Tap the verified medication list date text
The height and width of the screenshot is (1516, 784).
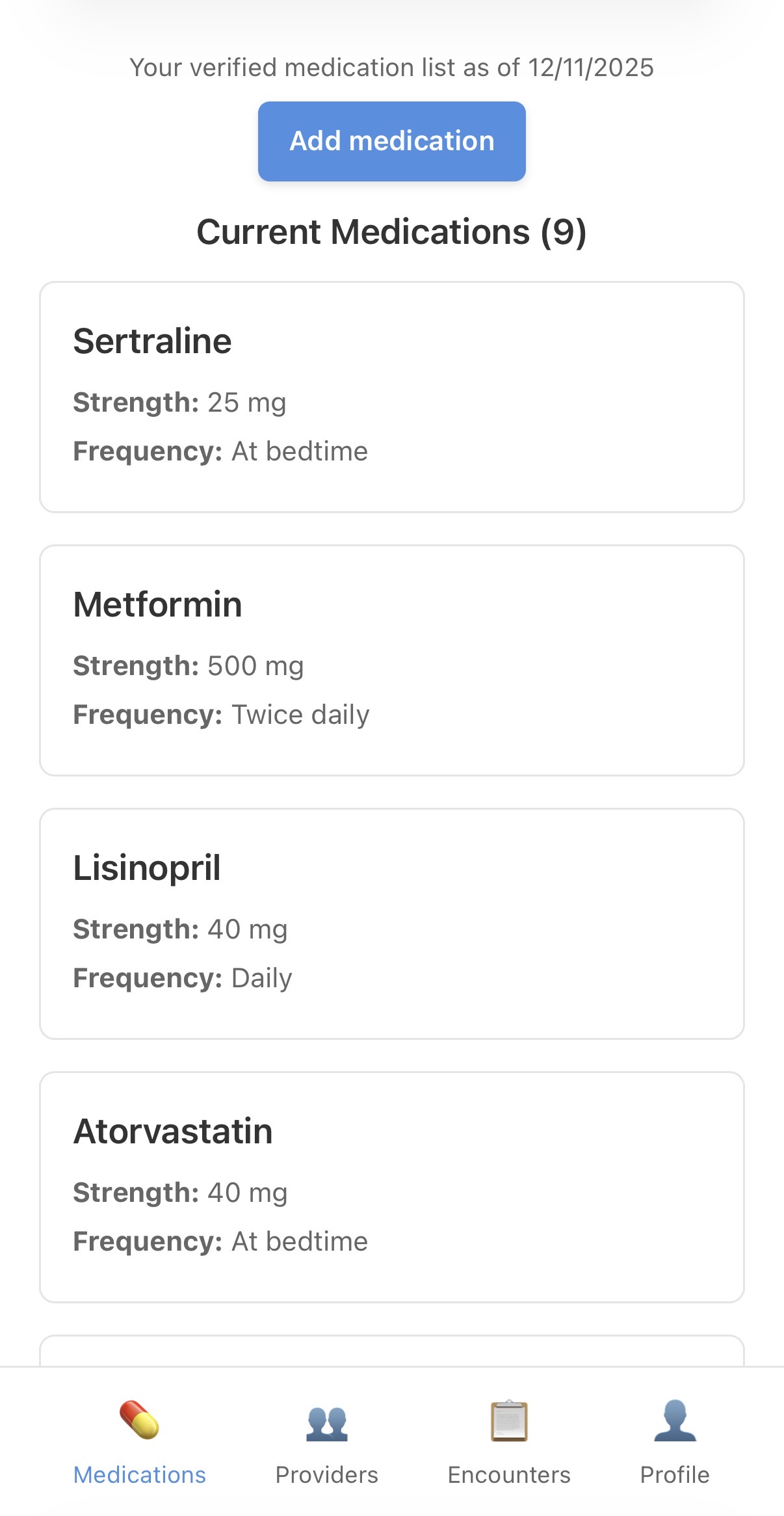click(x=392, y=67)
